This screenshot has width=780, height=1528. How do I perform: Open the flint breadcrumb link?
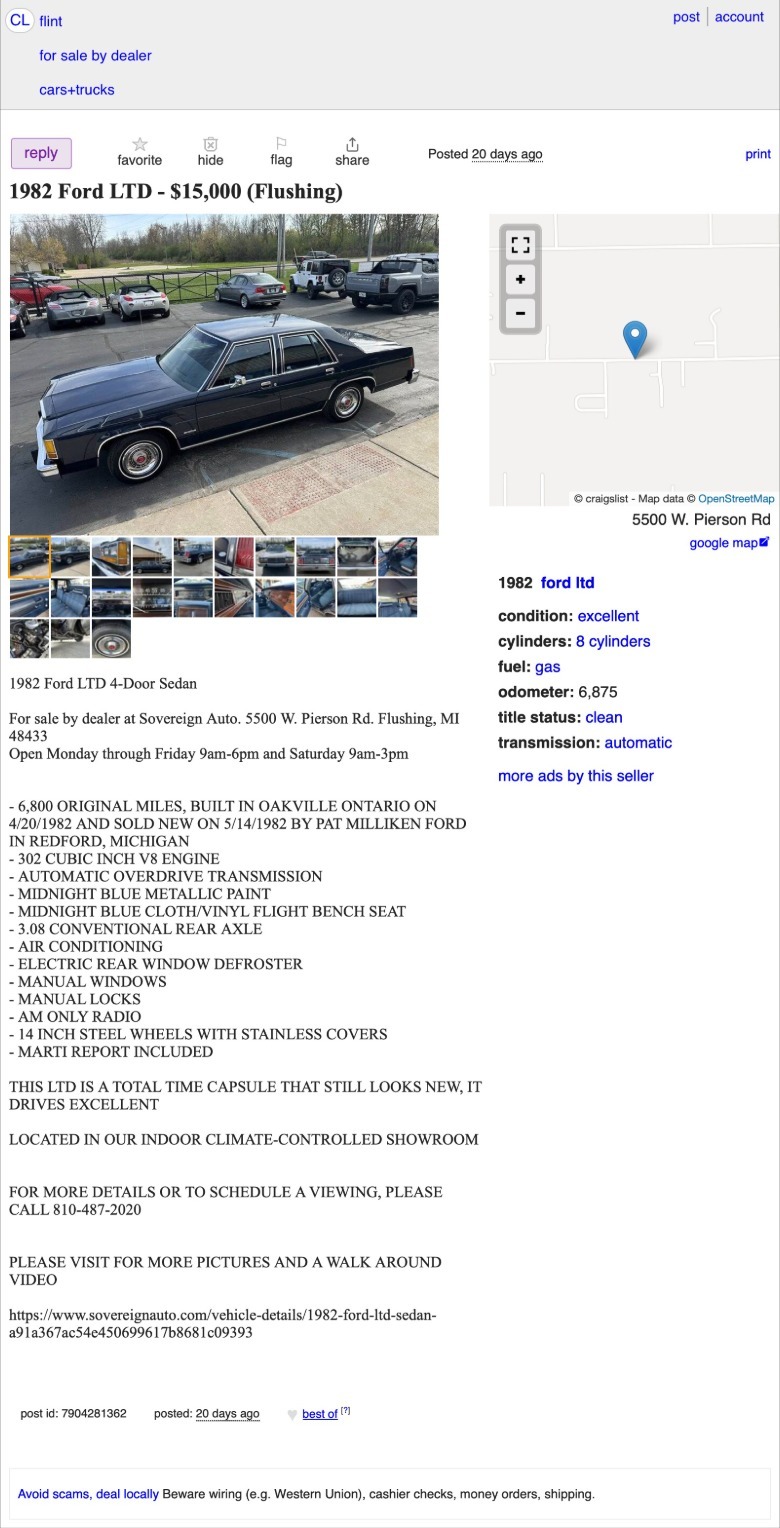[50, 21]
